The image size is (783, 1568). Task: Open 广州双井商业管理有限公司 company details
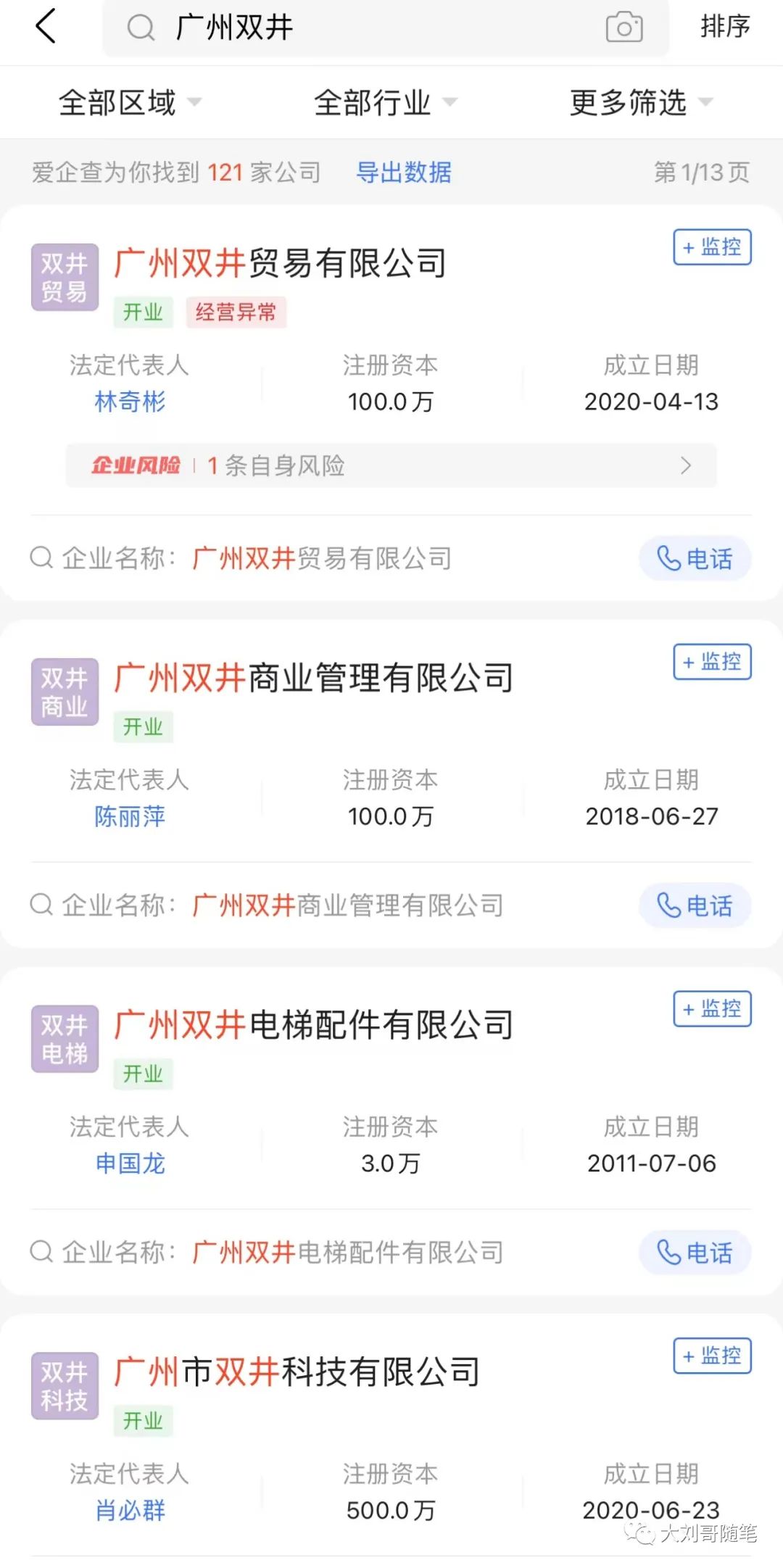(313, 678)
